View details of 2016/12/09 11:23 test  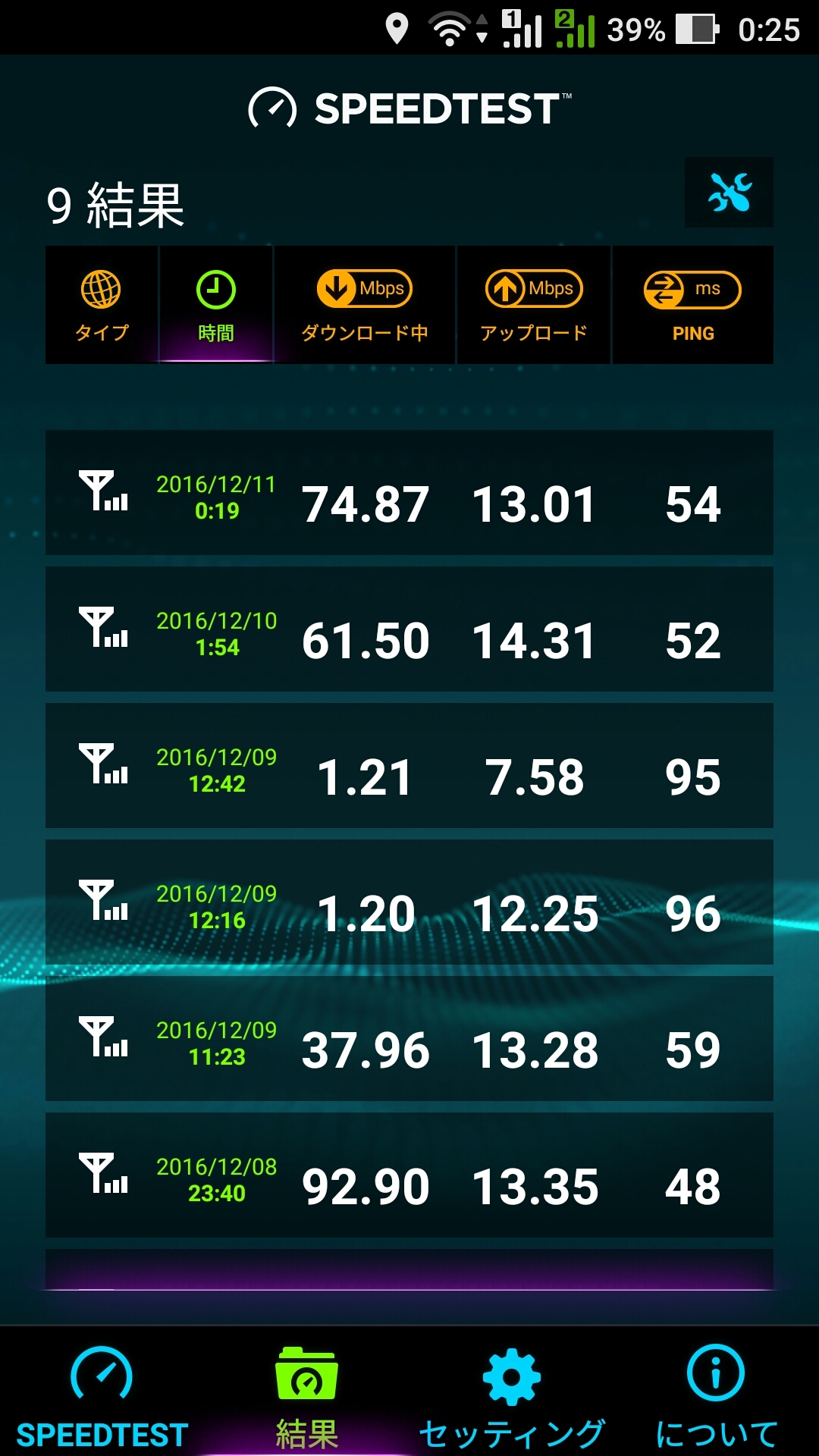[409, 1039]
